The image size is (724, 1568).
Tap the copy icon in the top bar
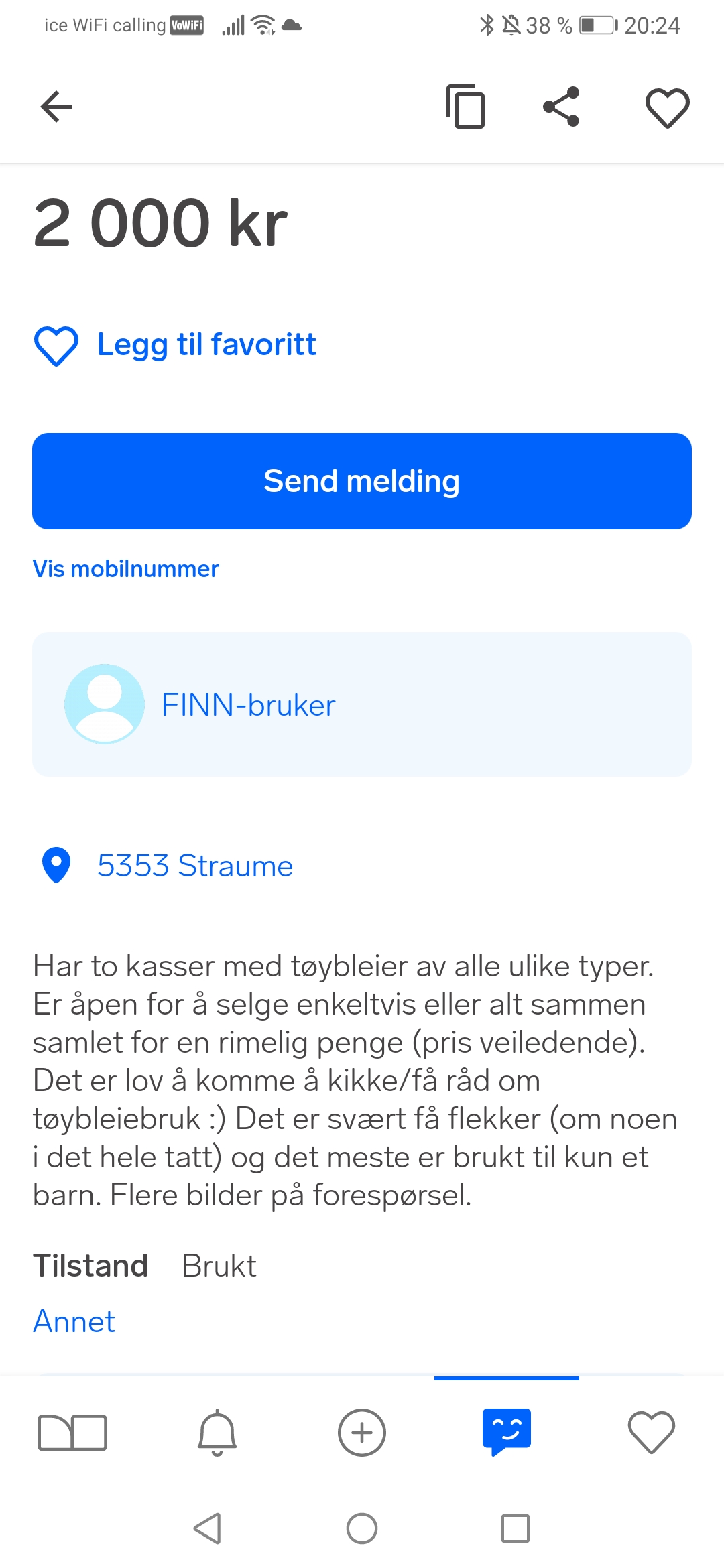point(465,107)
